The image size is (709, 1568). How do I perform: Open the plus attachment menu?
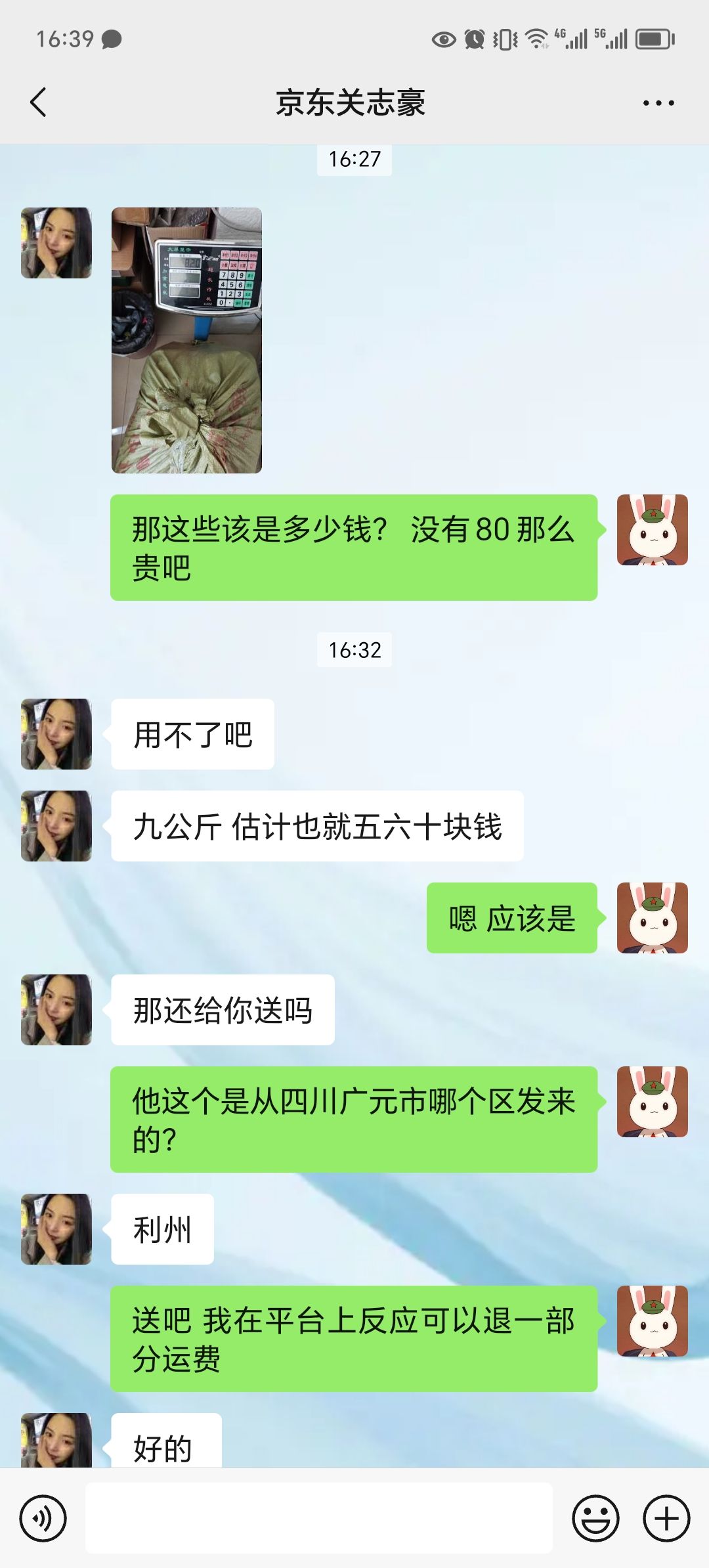[x=666, y=1519]
